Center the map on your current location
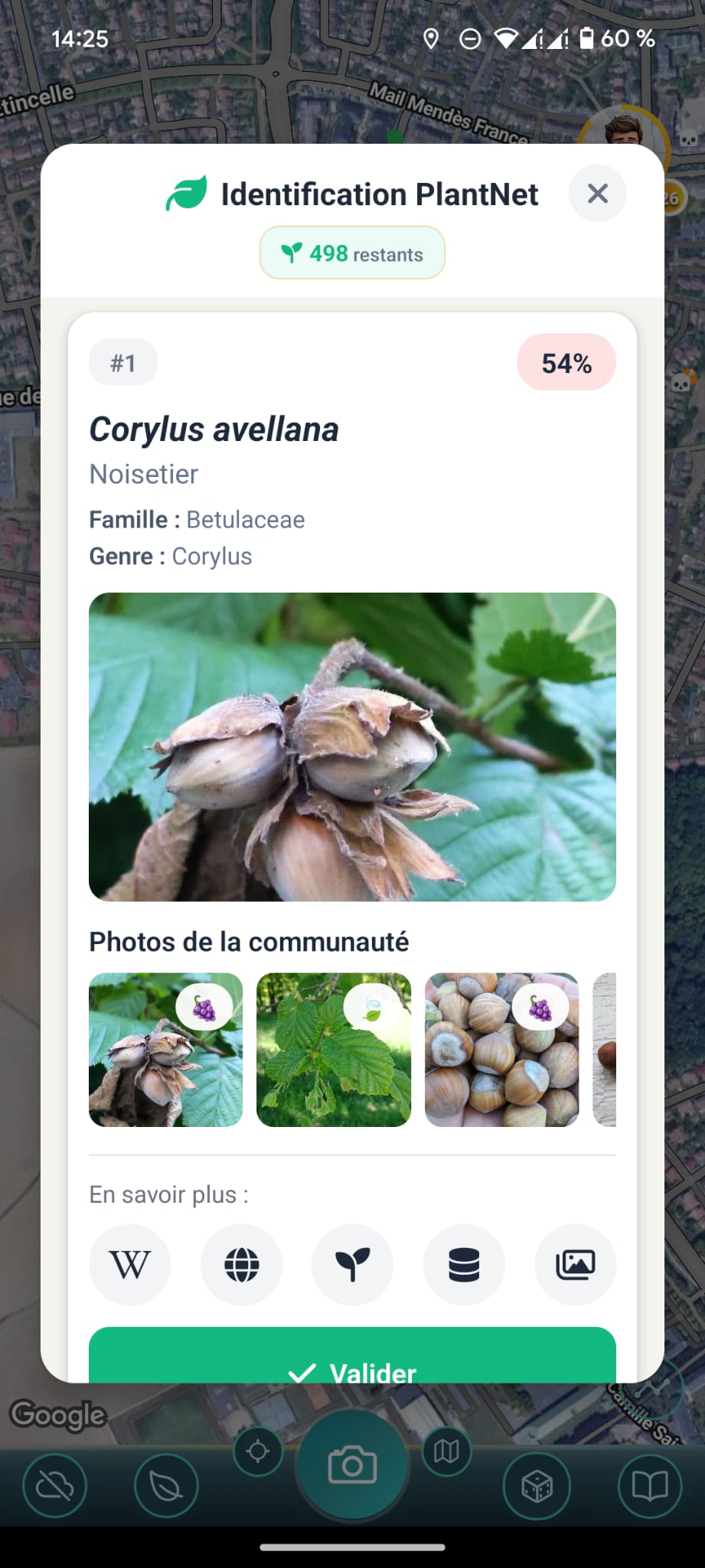The width and height of the screenshot is (705, 1568). tap(258, 1449)
